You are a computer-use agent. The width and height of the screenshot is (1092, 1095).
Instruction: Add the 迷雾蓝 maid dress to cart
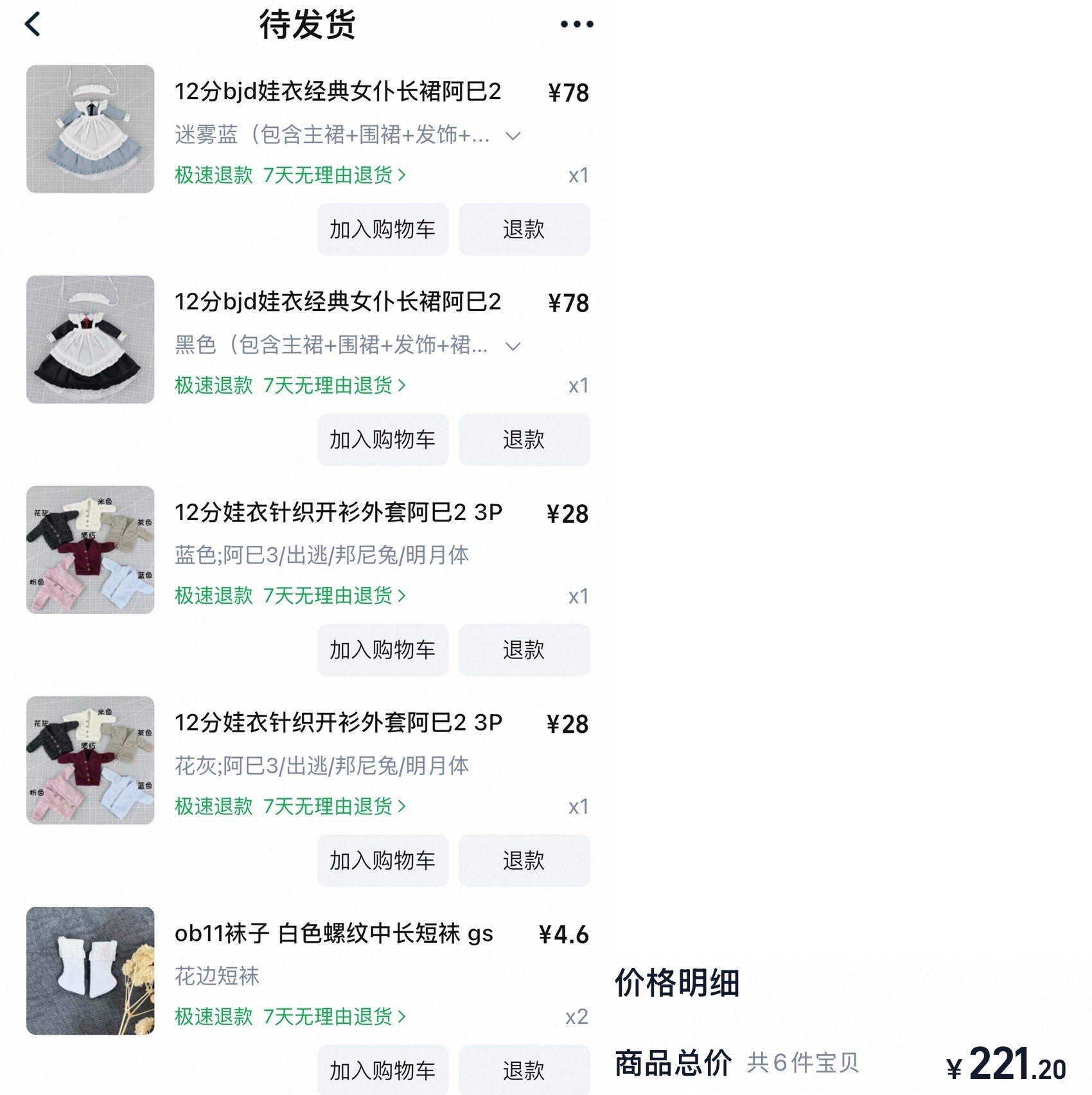382,229
